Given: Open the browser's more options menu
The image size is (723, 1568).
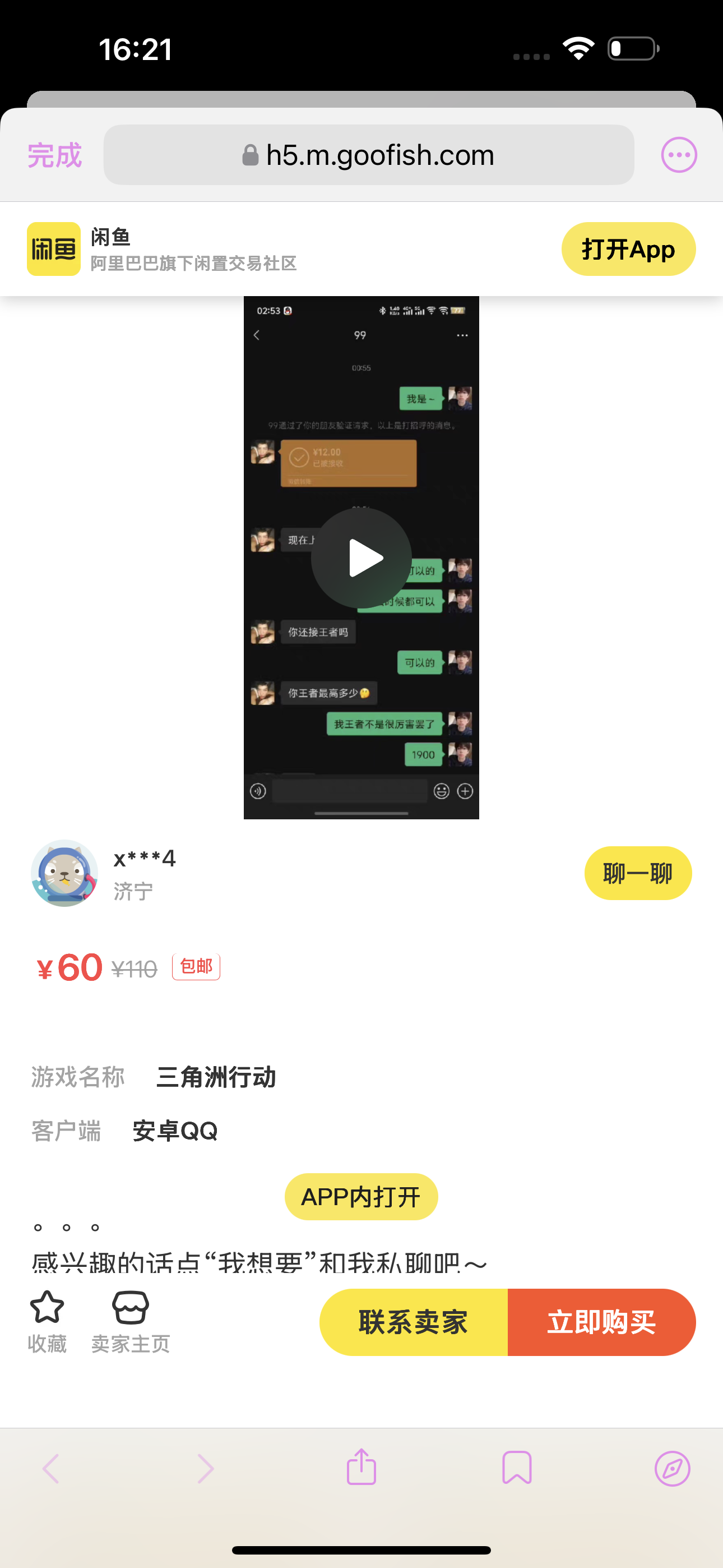Looking at the screenshot, I should point(679,155).
